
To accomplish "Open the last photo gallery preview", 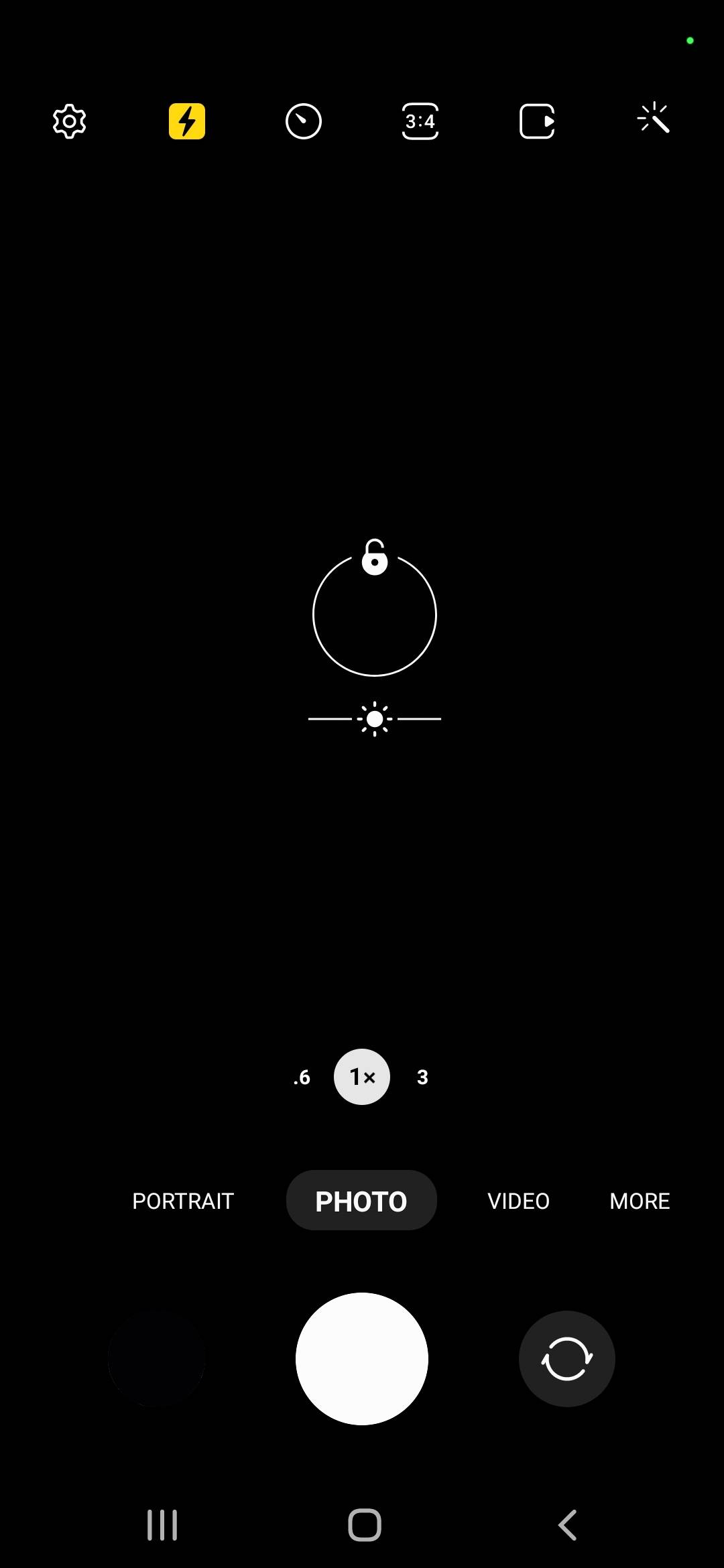I will click(x=156, y=1358).
